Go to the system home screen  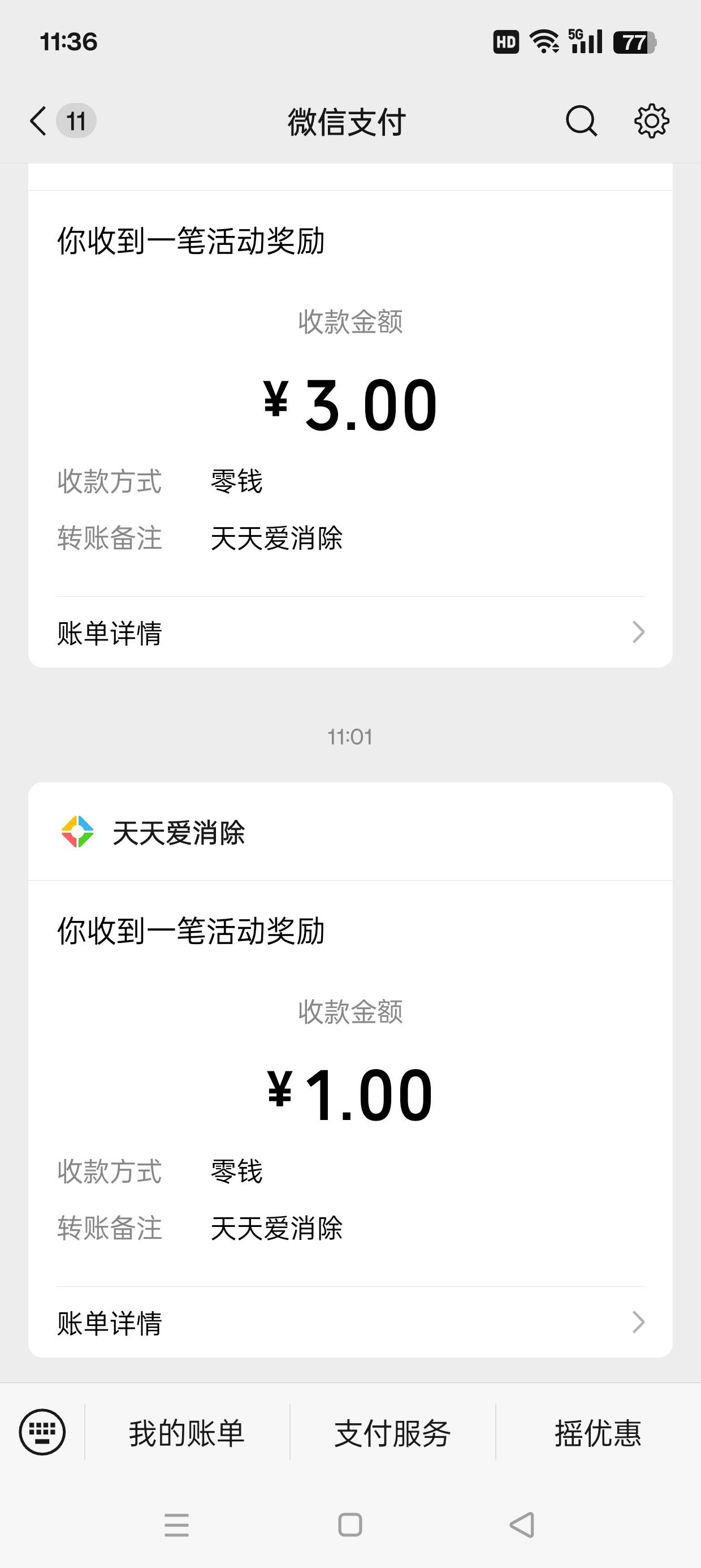point(350,1525)
